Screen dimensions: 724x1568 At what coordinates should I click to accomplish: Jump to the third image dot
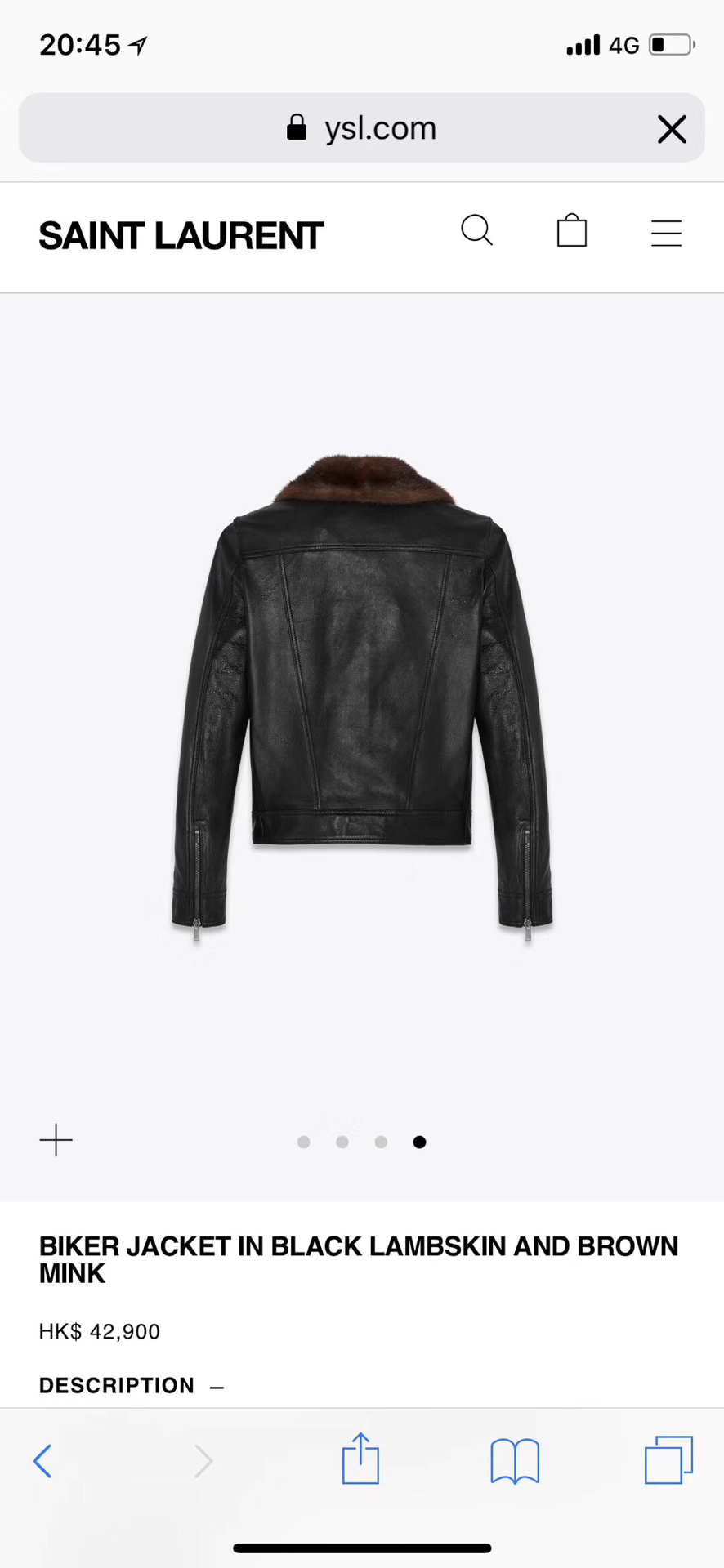[x=381, y=1143]
